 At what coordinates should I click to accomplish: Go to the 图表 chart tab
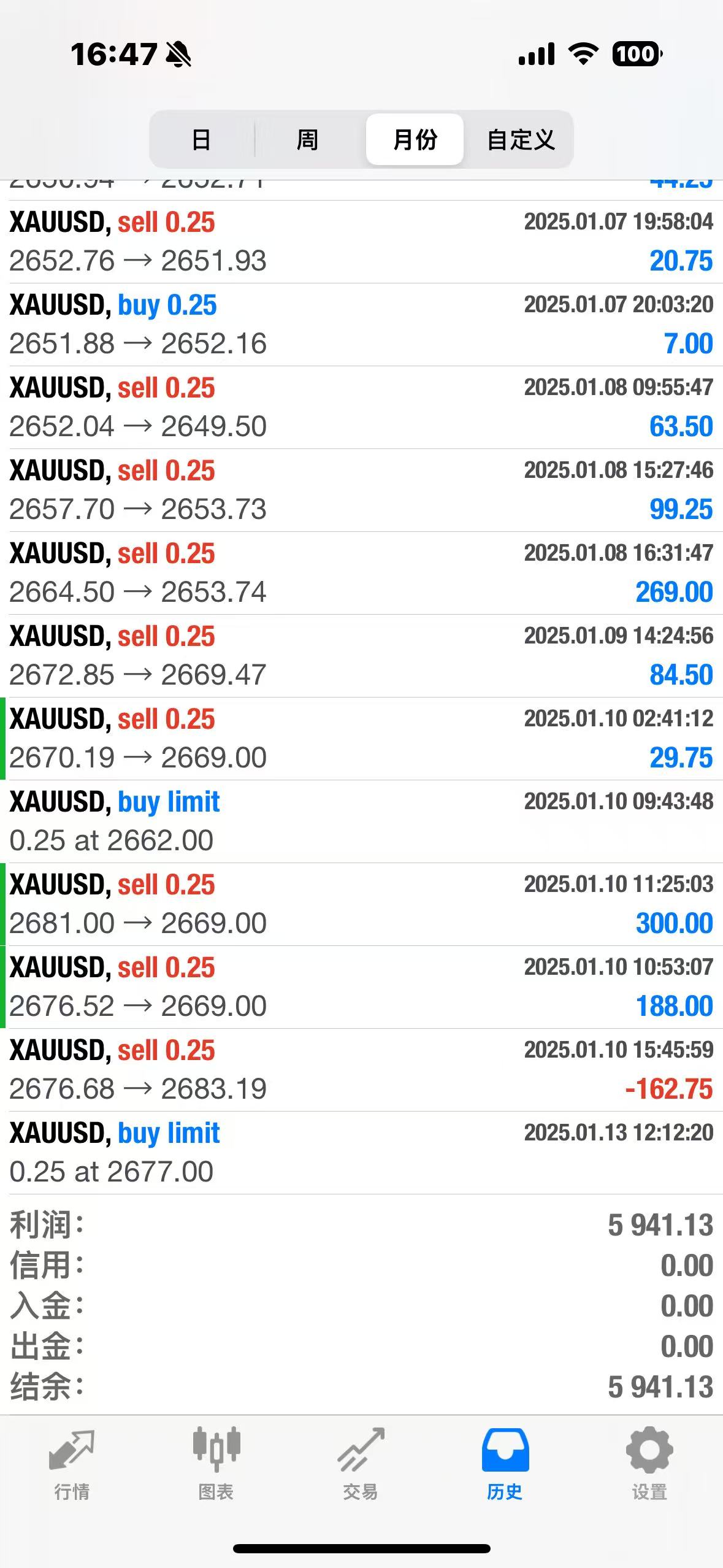coord(216,1463)
